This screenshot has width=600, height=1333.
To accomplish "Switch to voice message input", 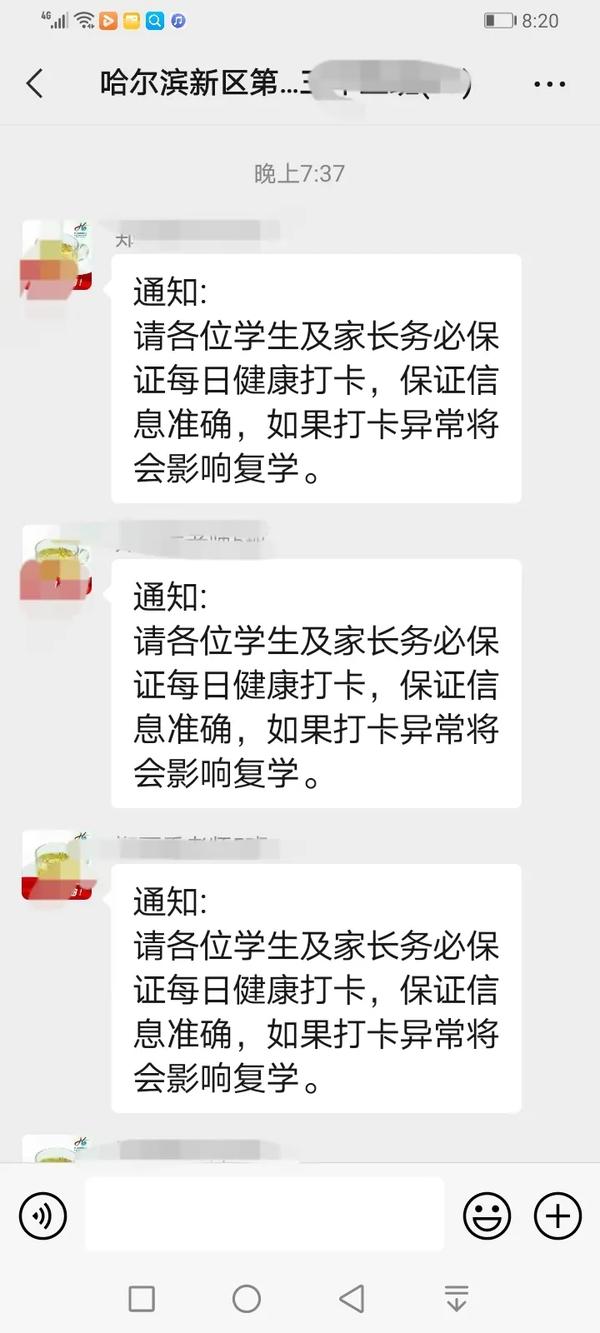I will [42, 1215].
